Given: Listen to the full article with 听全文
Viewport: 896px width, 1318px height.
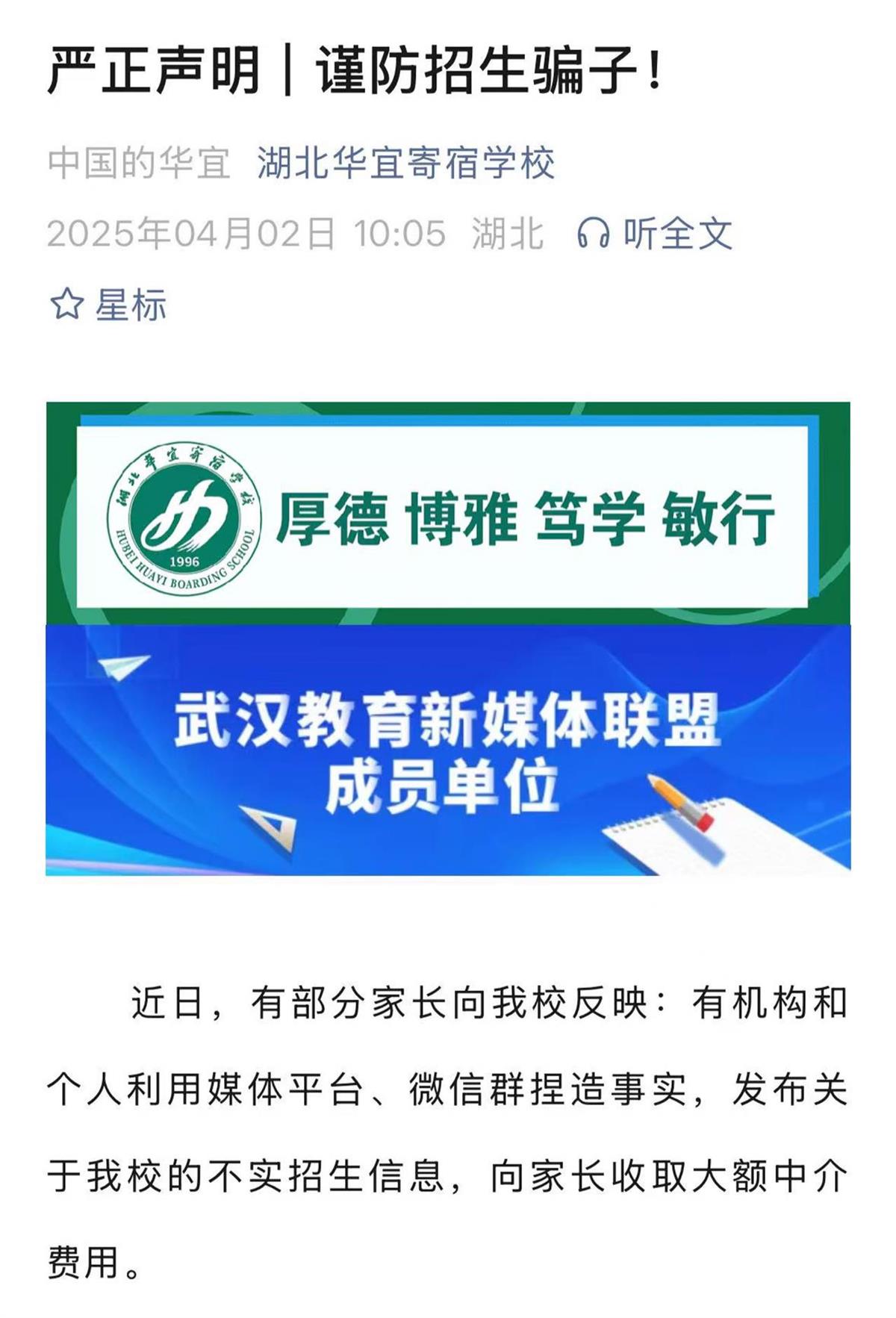Looking at the screenshot, I should 655,234.
